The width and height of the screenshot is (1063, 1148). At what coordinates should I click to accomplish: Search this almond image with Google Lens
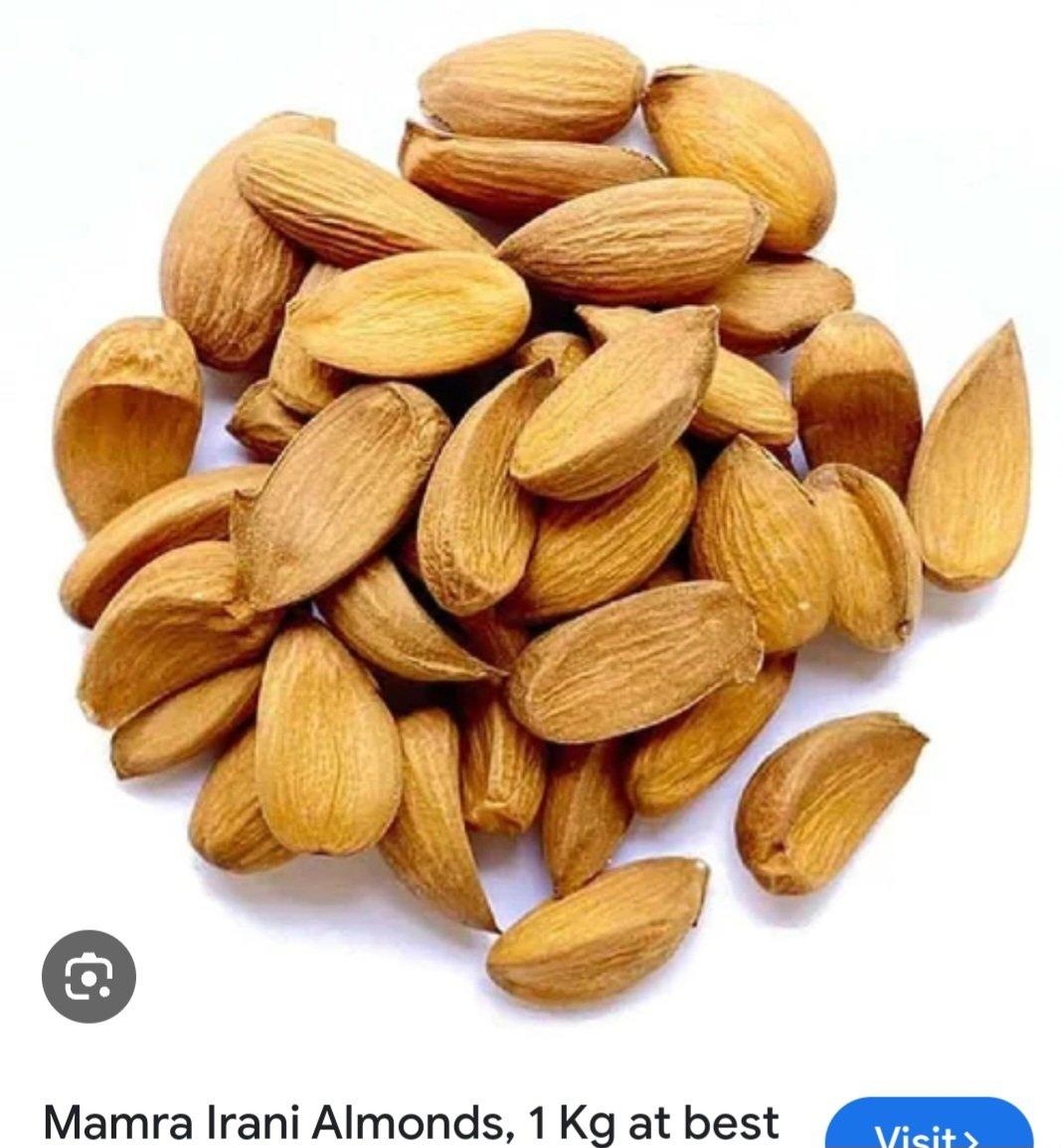pyautogui.click(x=89, y=976)
